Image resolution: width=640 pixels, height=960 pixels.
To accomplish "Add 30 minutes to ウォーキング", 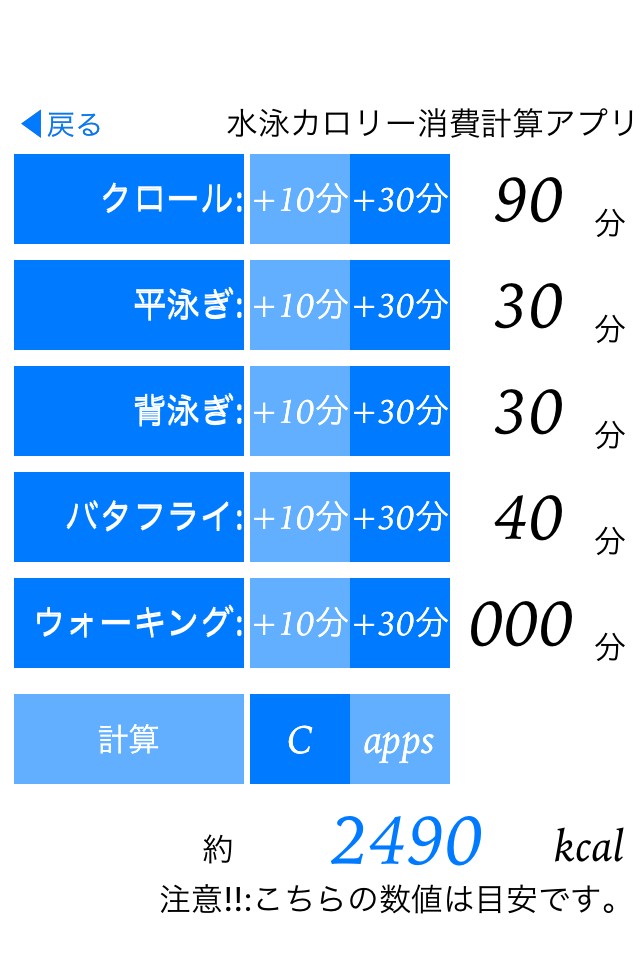I will pos(400,623).
